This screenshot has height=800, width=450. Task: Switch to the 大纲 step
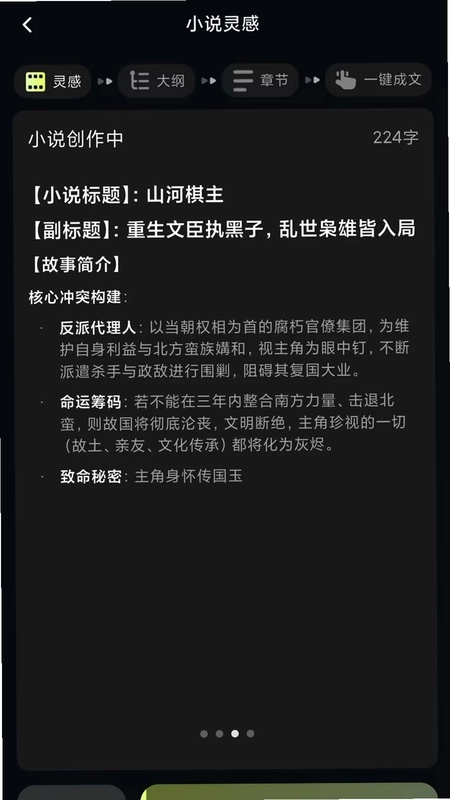point(157,81)
